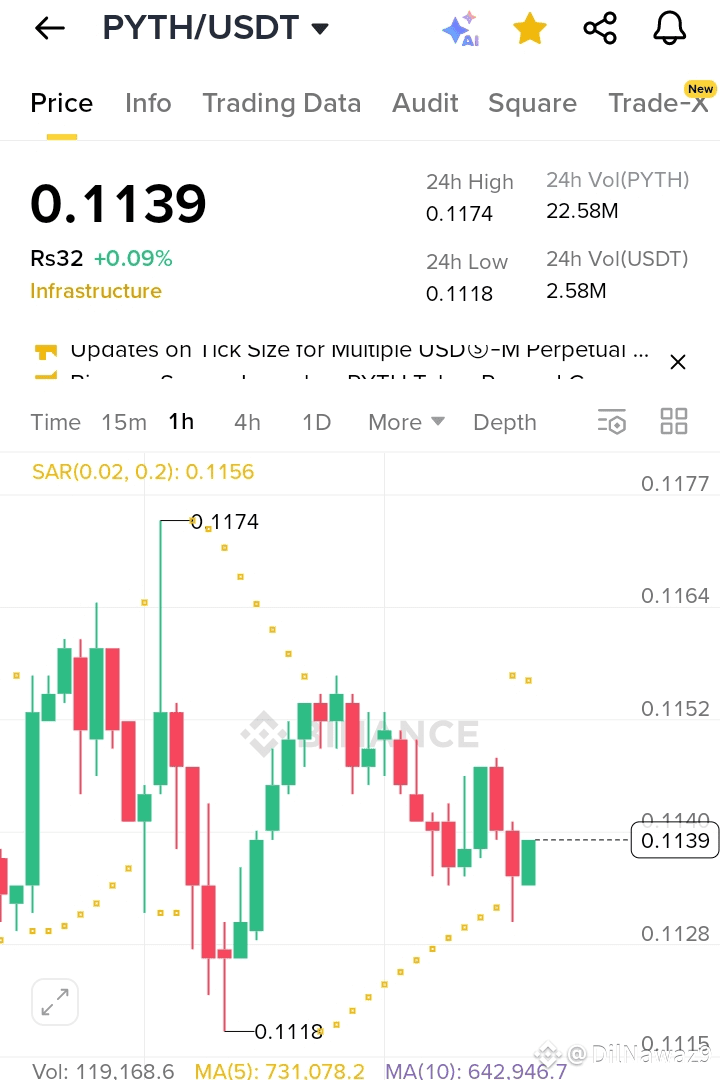This screenshot has height=1080, width=720.
Task: Switch to the Info tab
Action: tap(148, 103)
